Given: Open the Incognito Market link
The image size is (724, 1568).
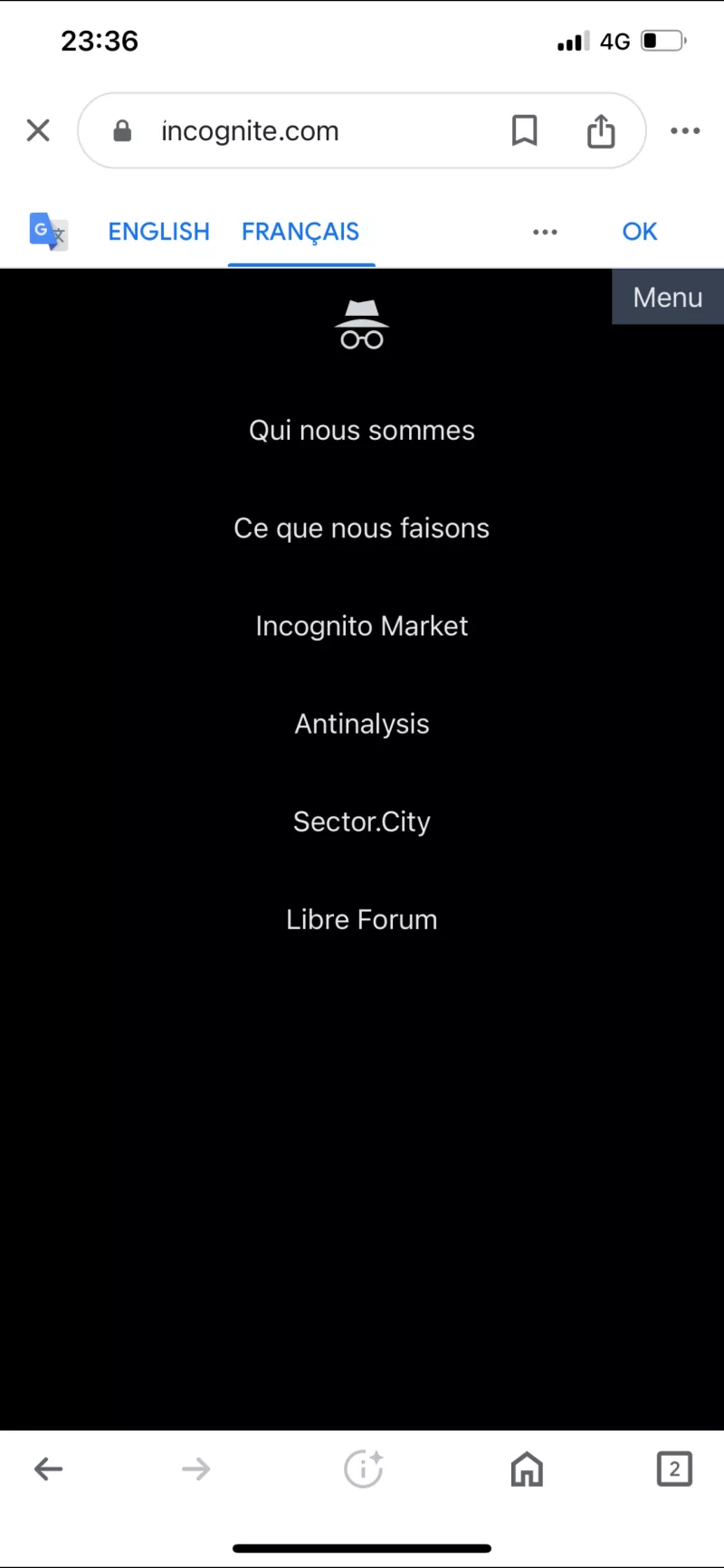Looking at the screenshot, I should point(362,626).
